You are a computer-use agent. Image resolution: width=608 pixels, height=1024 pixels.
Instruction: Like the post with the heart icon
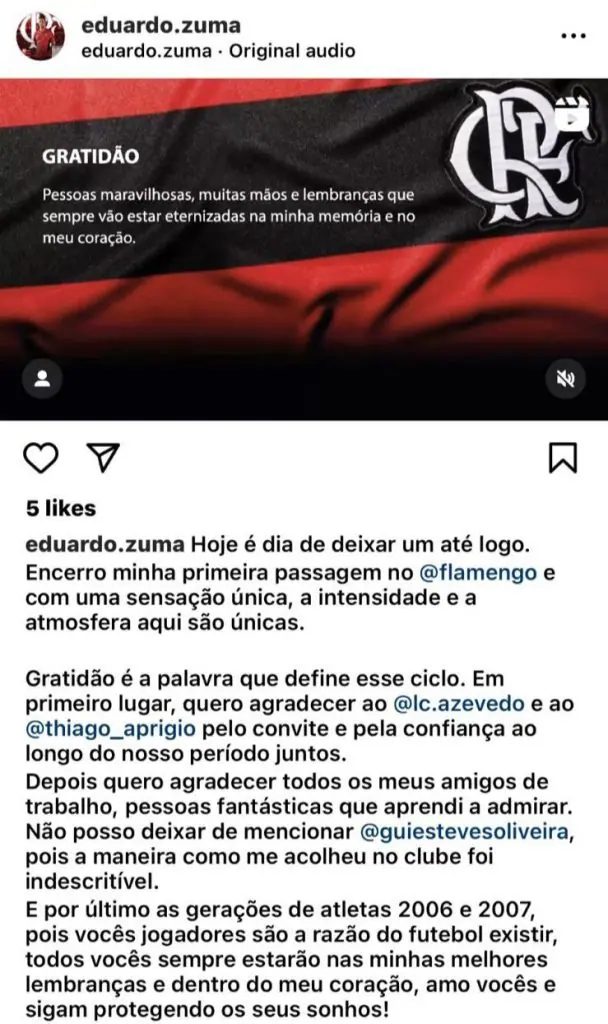click(40, 457)
